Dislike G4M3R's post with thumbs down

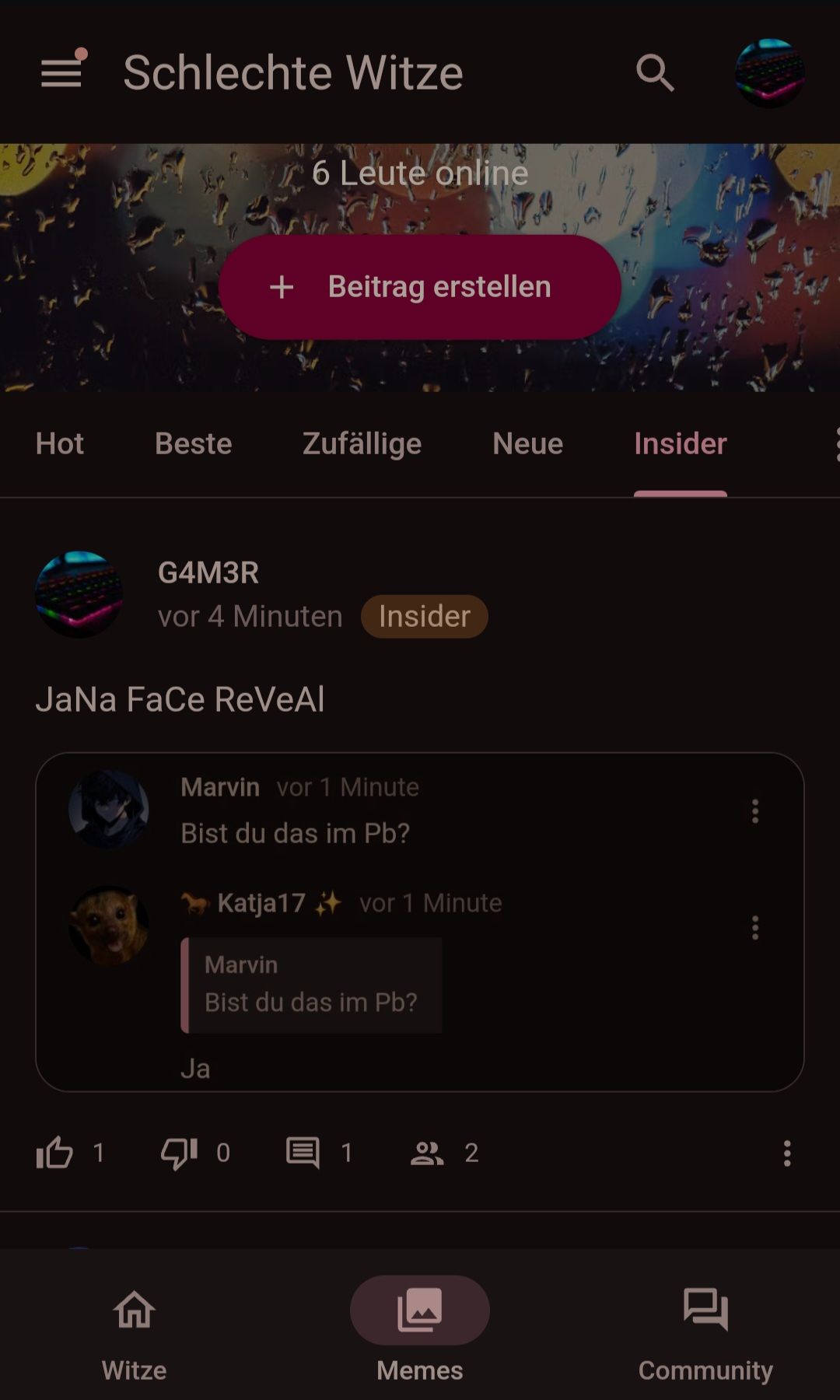click(179, 1153)
